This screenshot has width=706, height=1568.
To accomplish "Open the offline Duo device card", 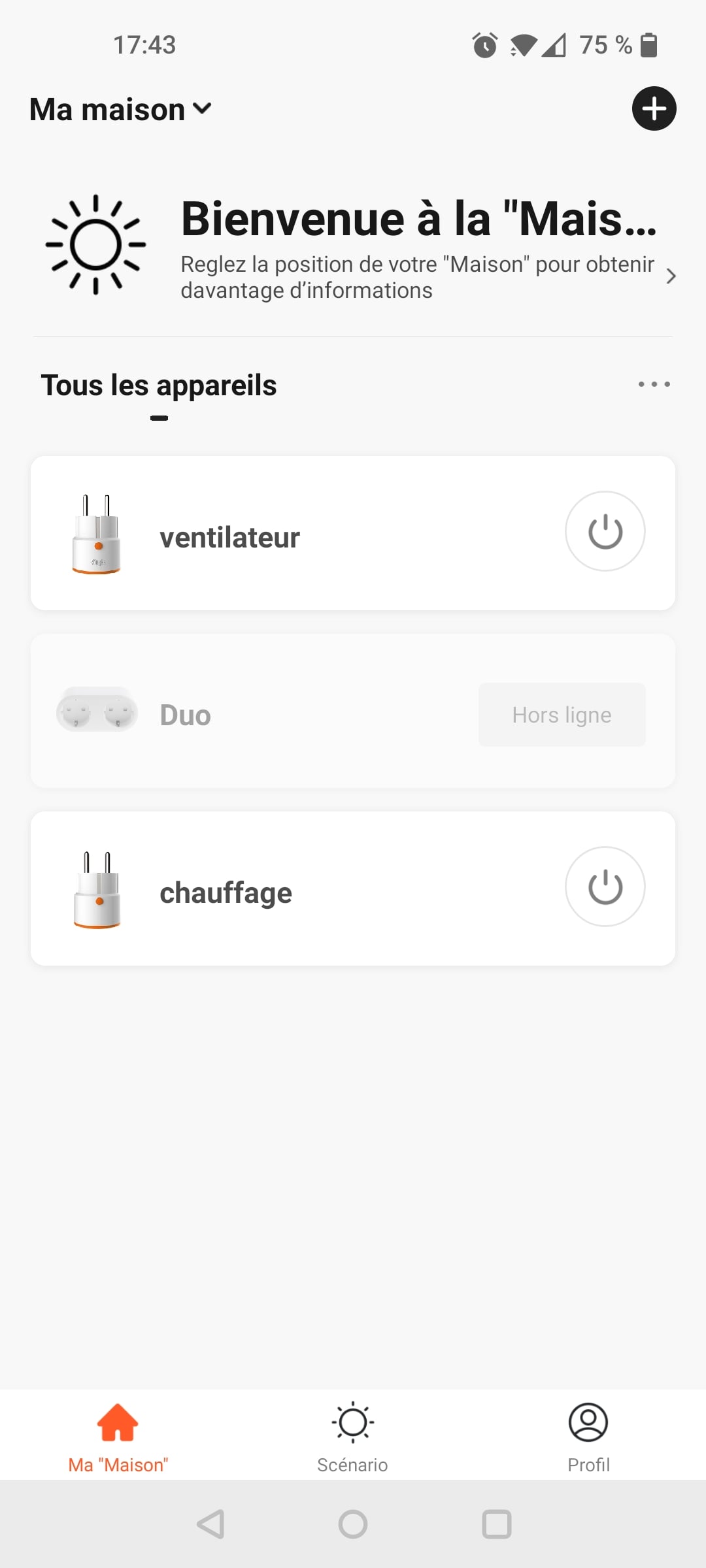I will click(x=353, y=711).
